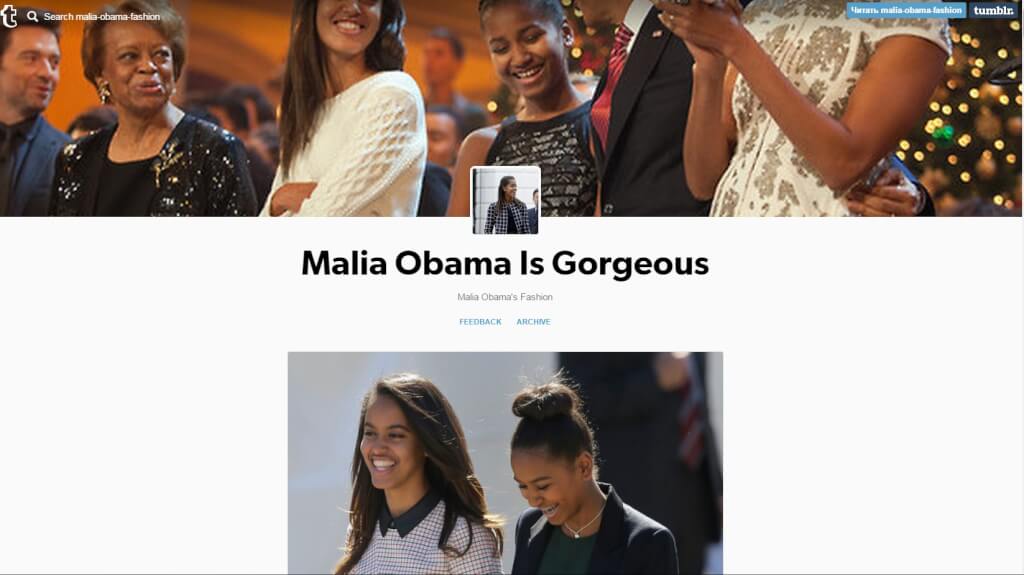
Task: Follow the malia-obama-fashion blog
Action: click(x=906, y=10)
